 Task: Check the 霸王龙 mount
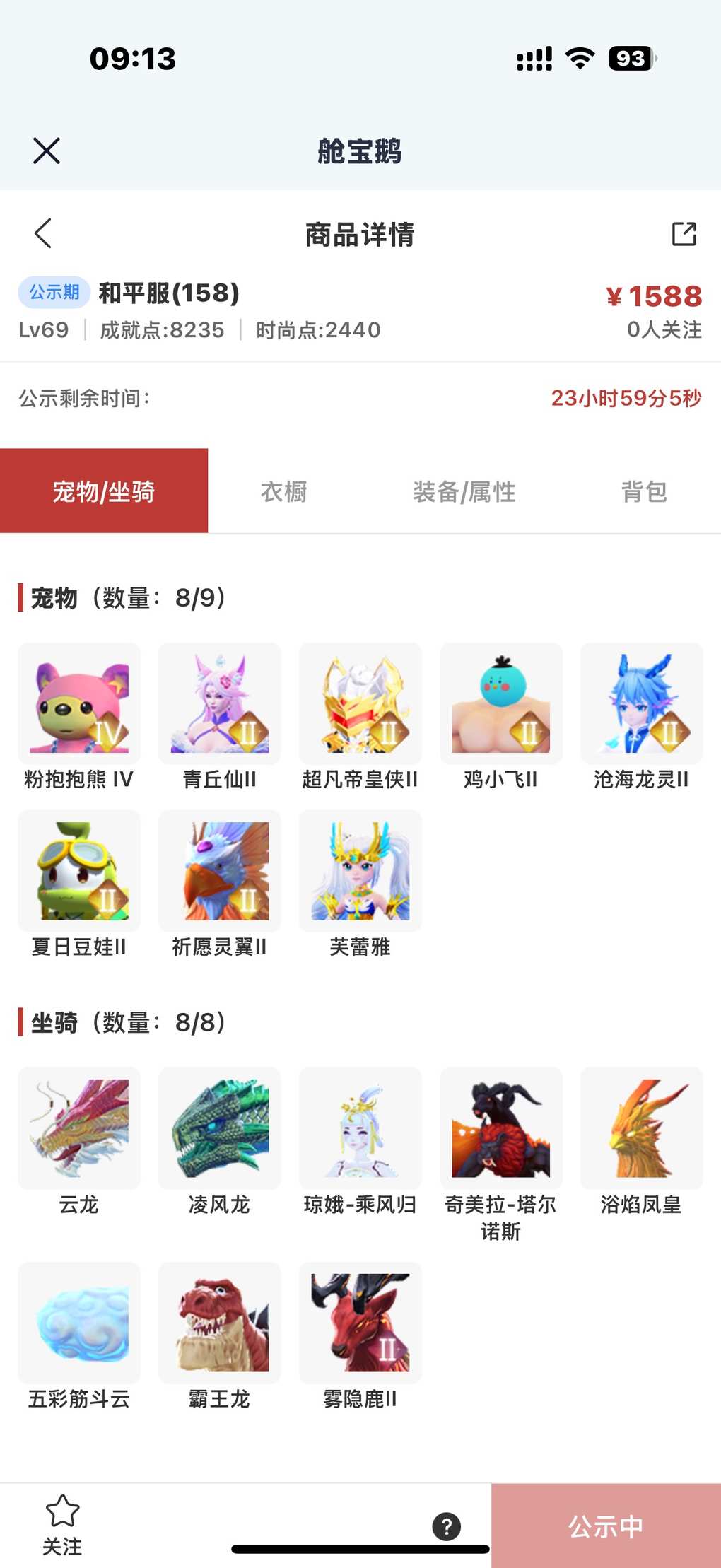[x=220, y=1323]
